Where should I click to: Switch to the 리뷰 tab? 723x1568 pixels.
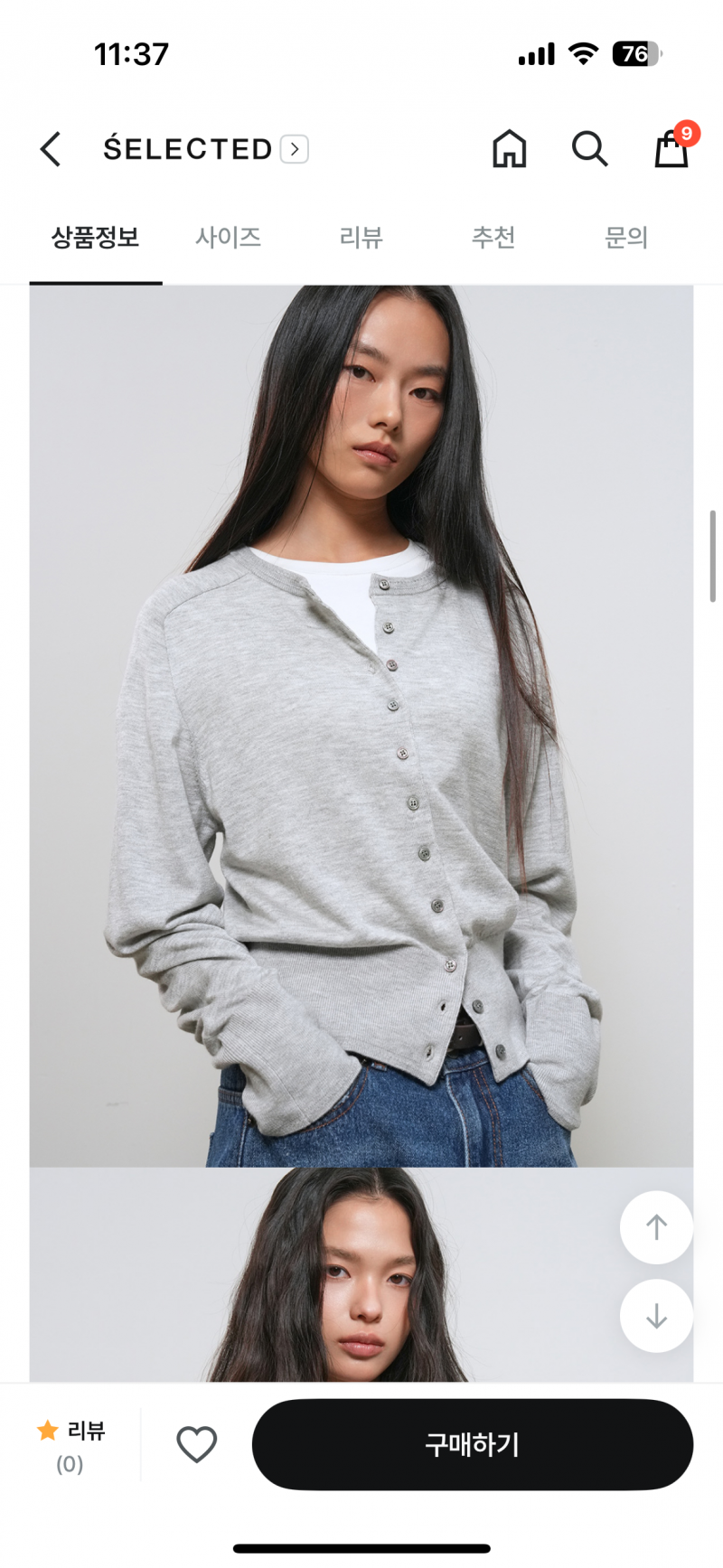(361, 238)
